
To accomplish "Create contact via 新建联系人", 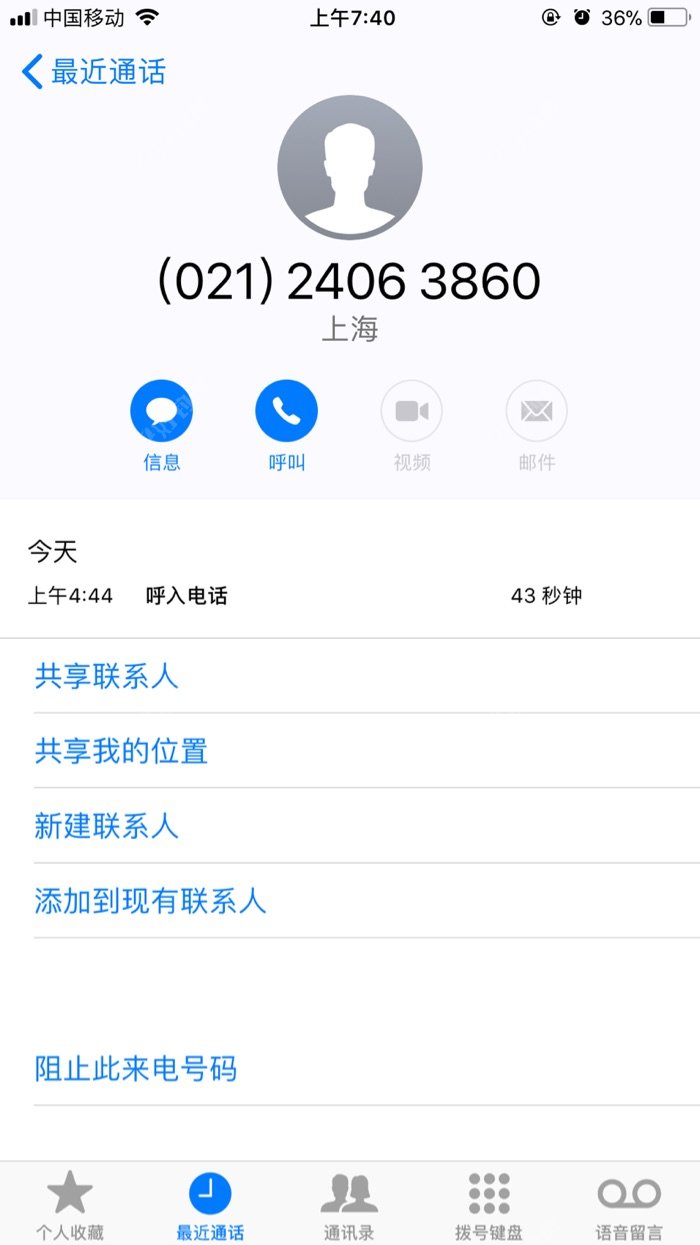I will 107,826.
